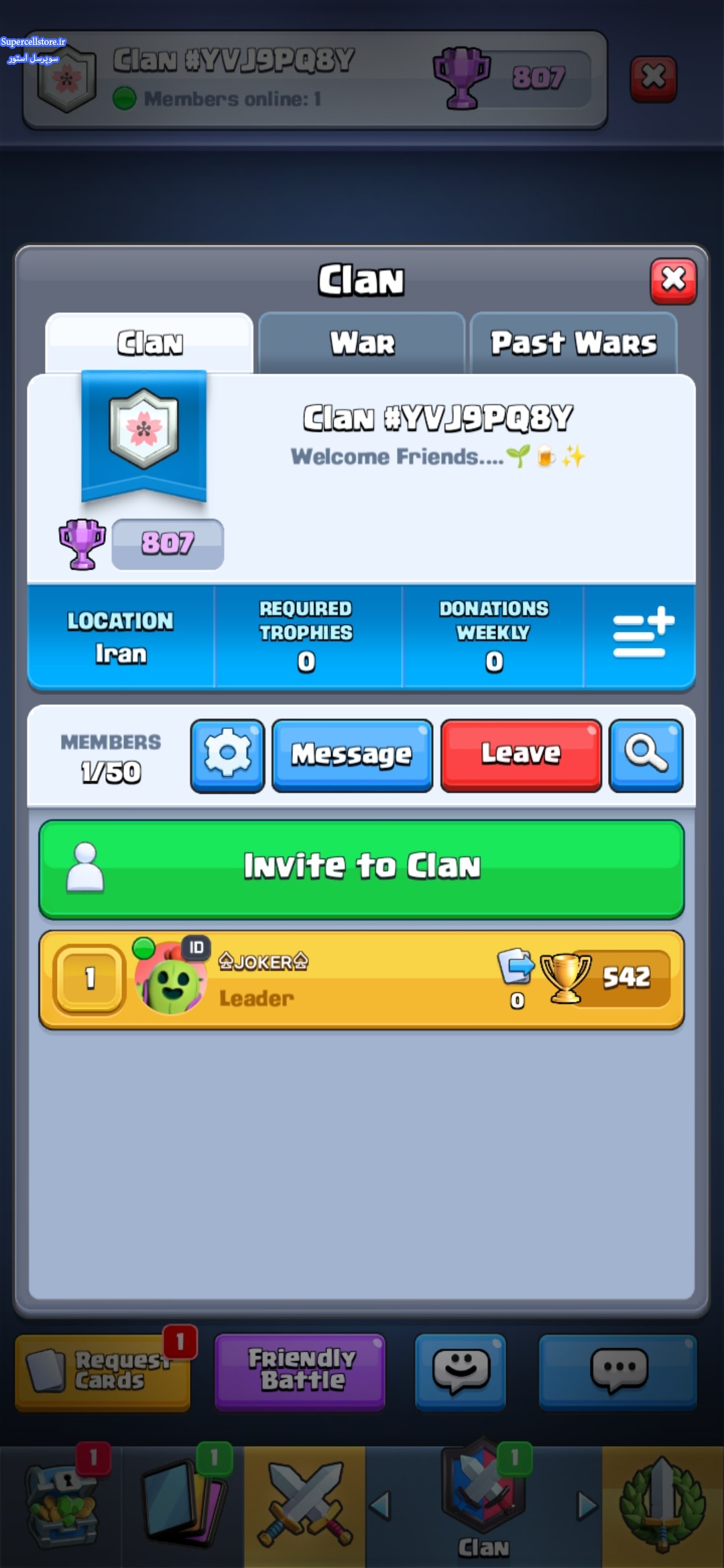
Task: Close the Clan popup window
Action: click(x=673, y=281)
